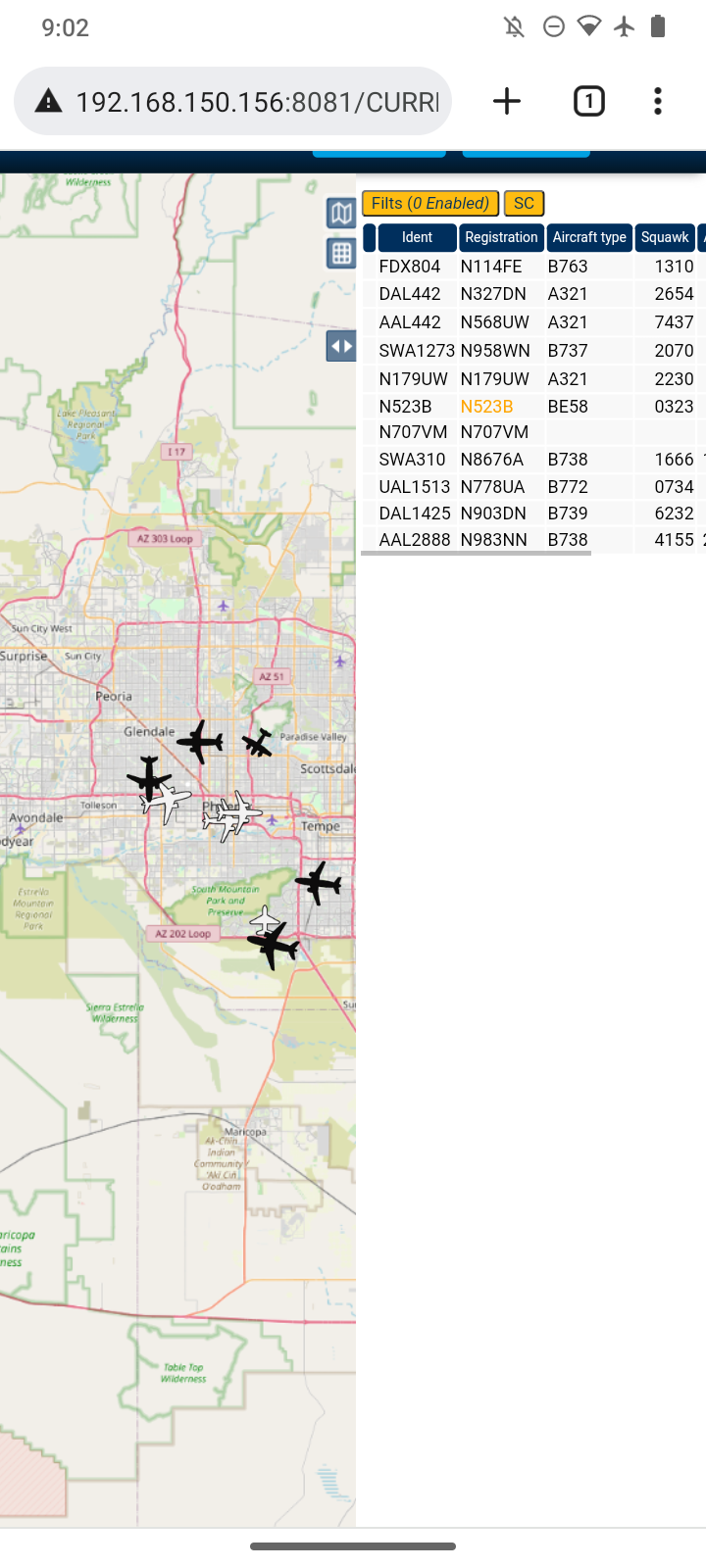
Task: Tap the SC button
Action: coord(524,203)
